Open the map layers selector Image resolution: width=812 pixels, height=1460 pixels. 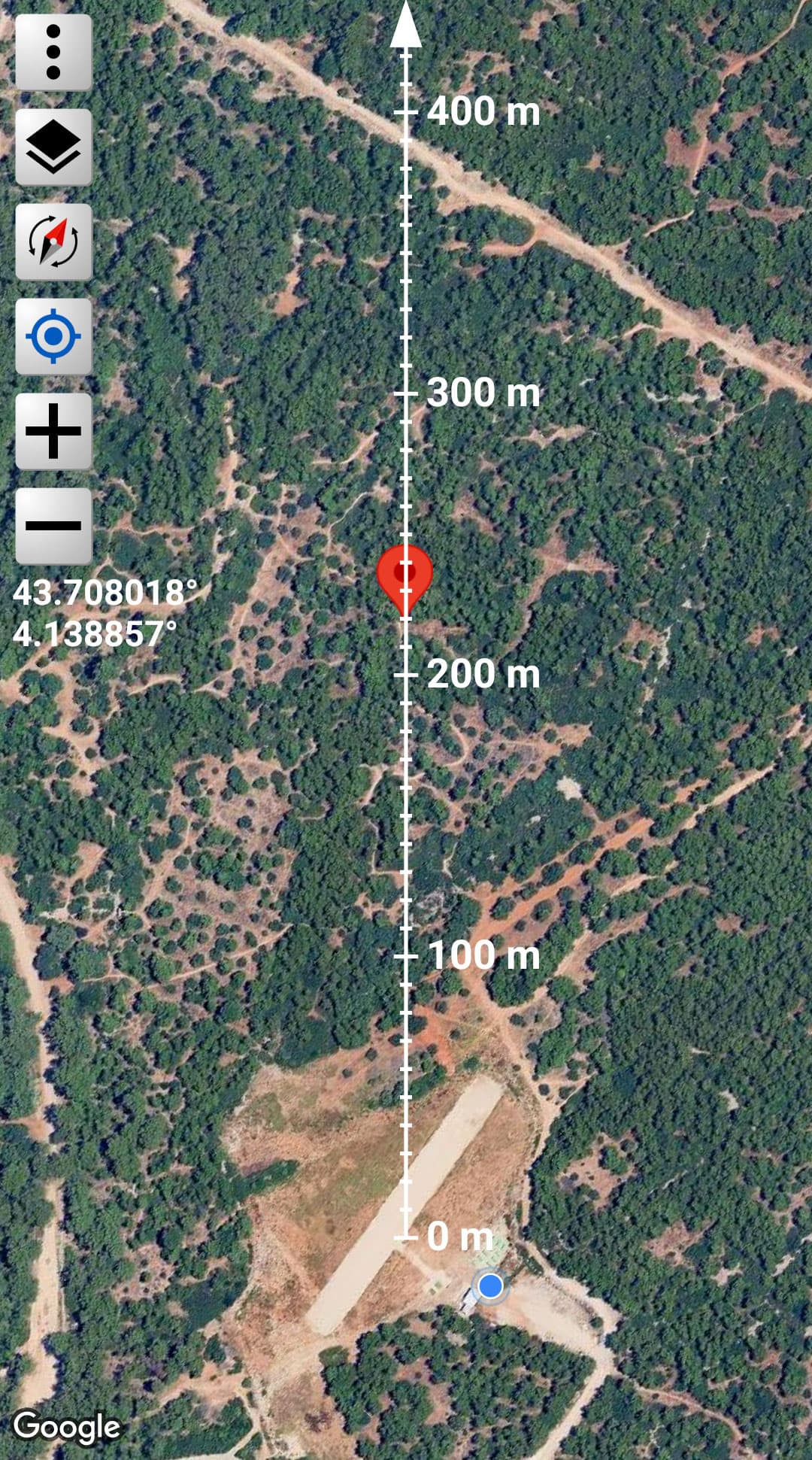point(53,147)
